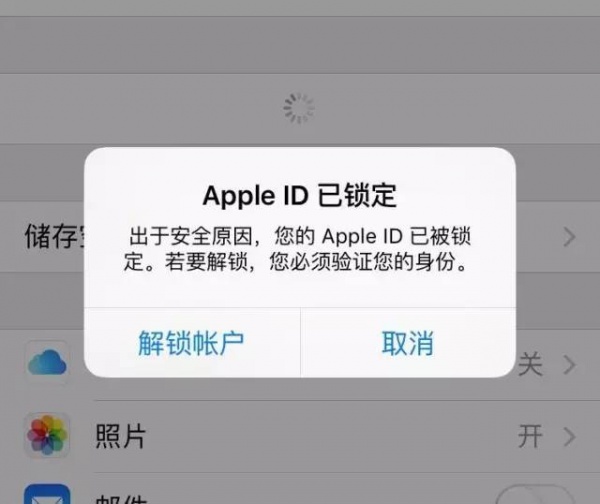Tap 解锁帐户 to unlock the Apple ID
This screenshot has height=504, width=600.
click(x=191, y=343)
